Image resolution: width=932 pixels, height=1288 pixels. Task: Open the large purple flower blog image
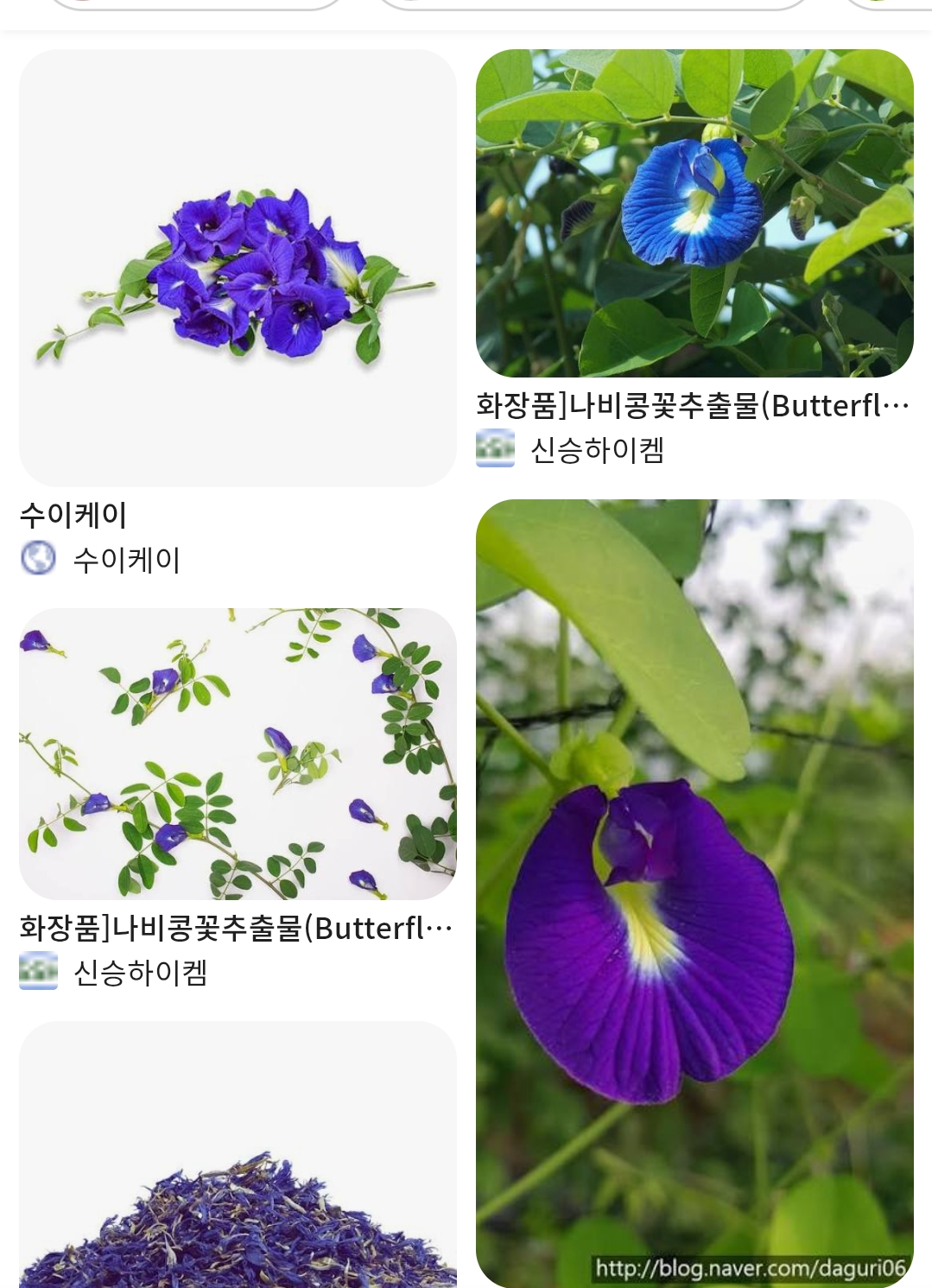pos(694,892)
